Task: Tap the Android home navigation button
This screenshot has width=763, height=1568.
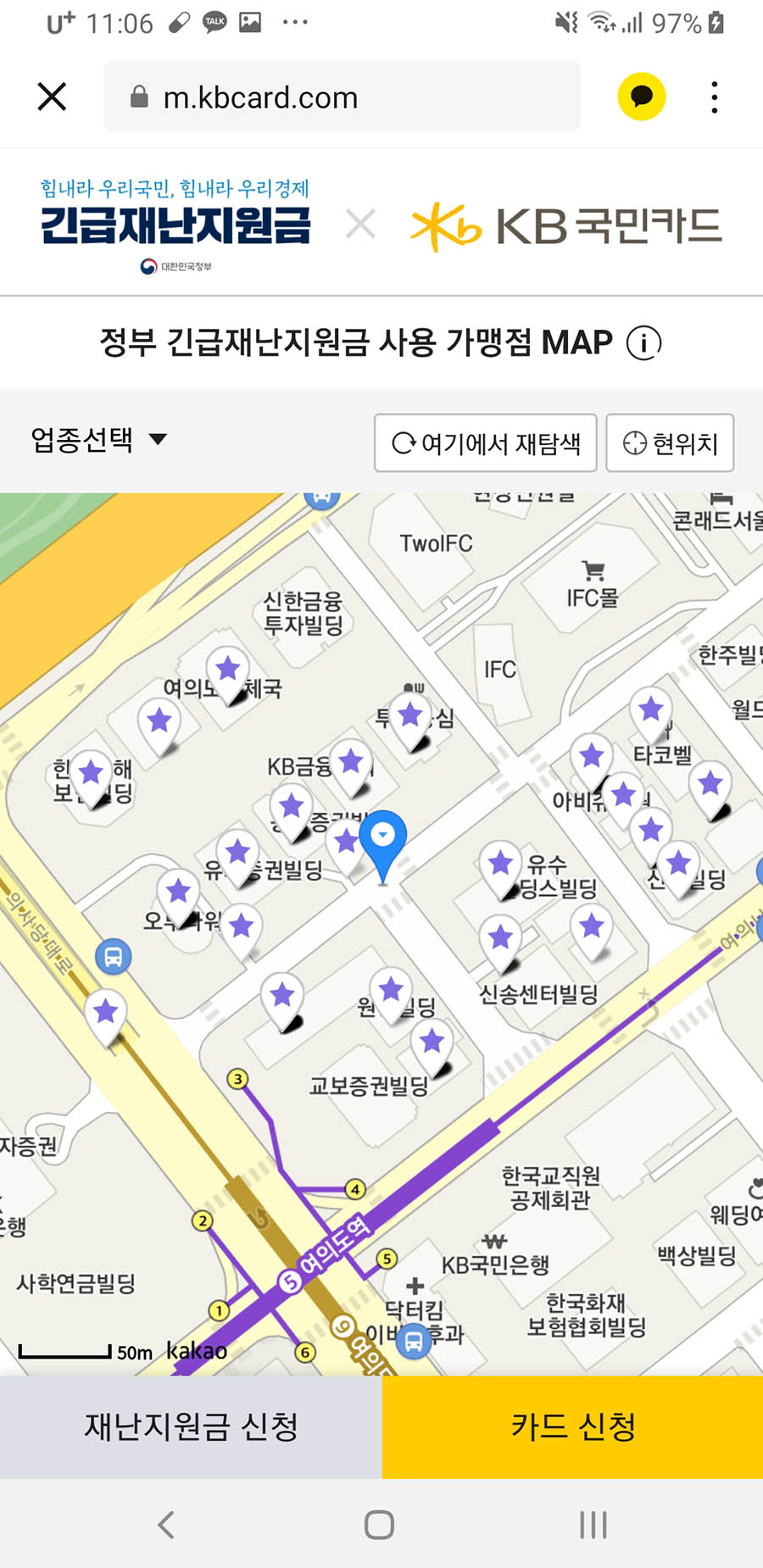Action: coord(381,1523)
